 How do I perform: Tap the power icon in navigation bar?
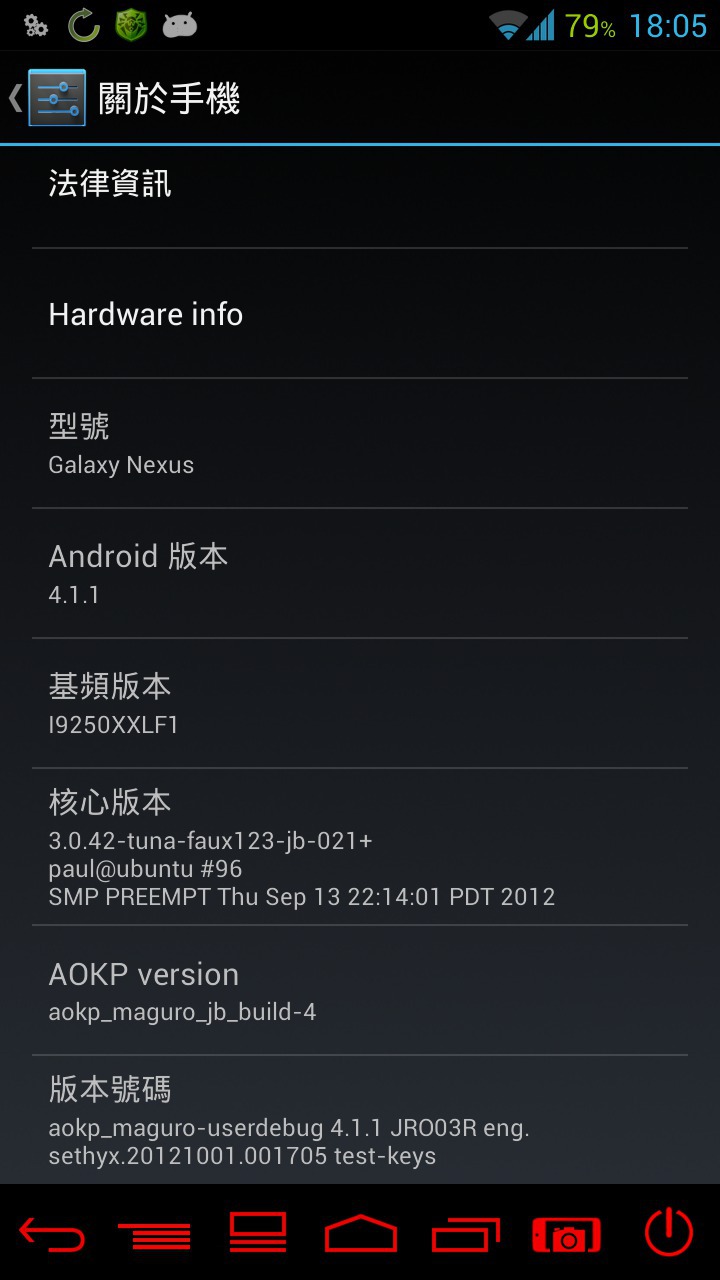pyautogui.click(x=669, y=1232)
